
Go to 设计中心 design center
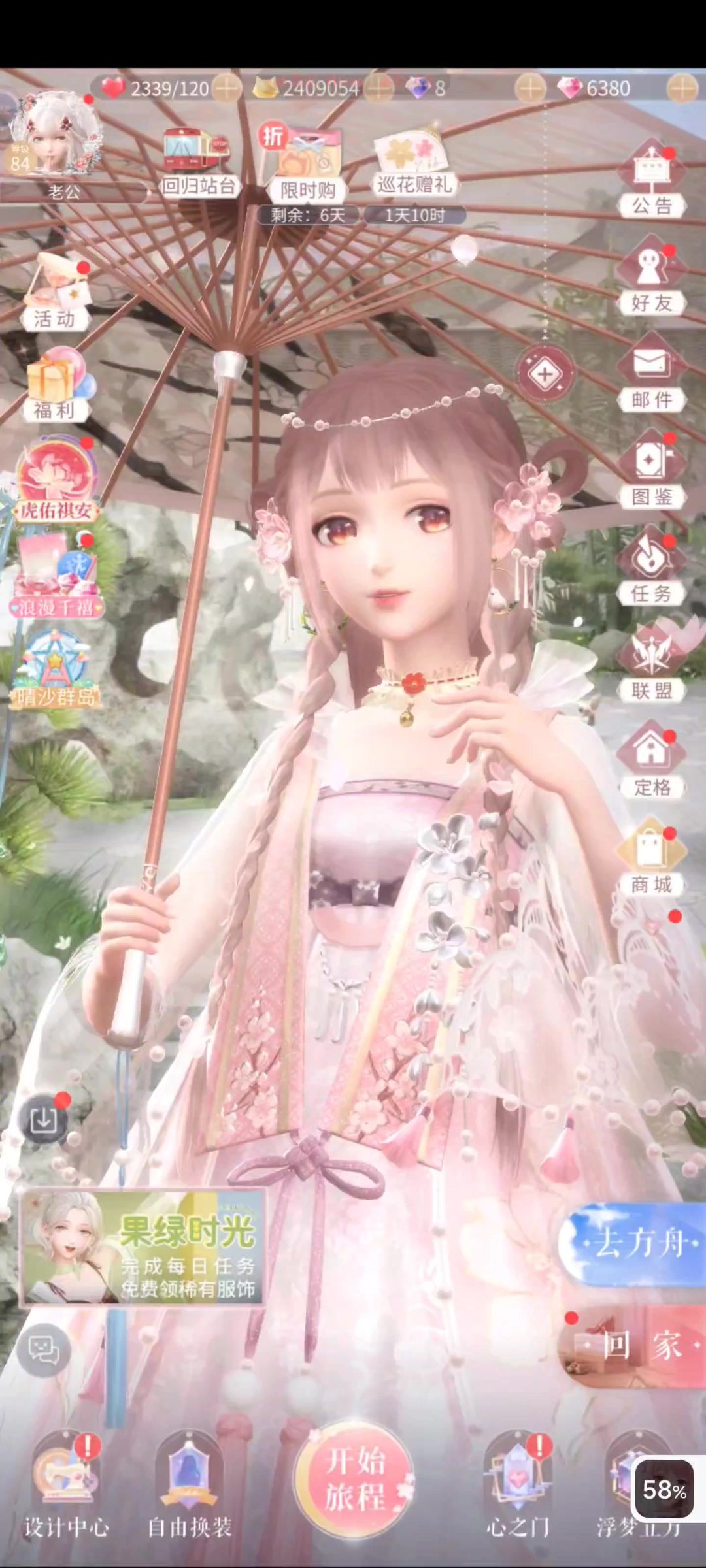click(66, 1484)
